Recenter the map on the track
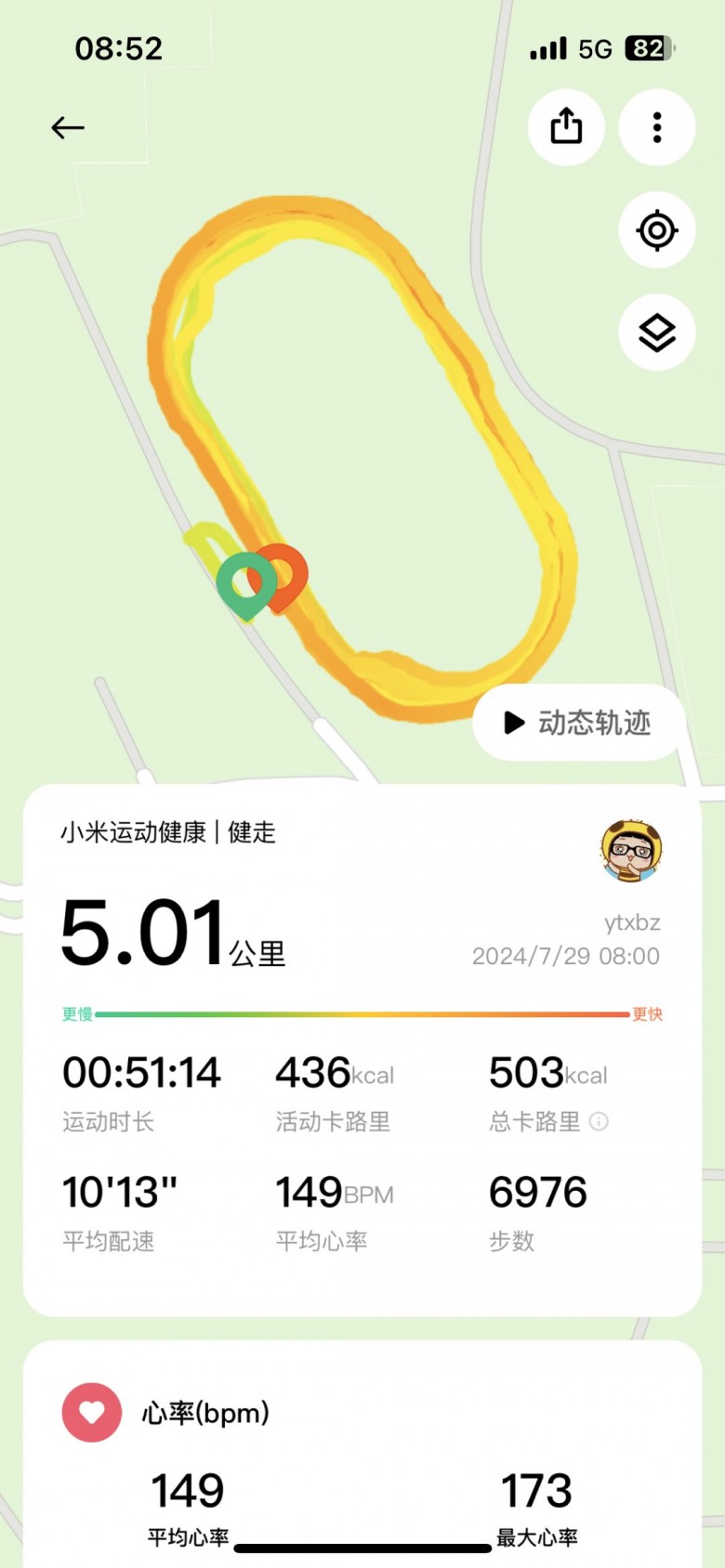This screenshot has height=1568, width=725. coord(657,230)
